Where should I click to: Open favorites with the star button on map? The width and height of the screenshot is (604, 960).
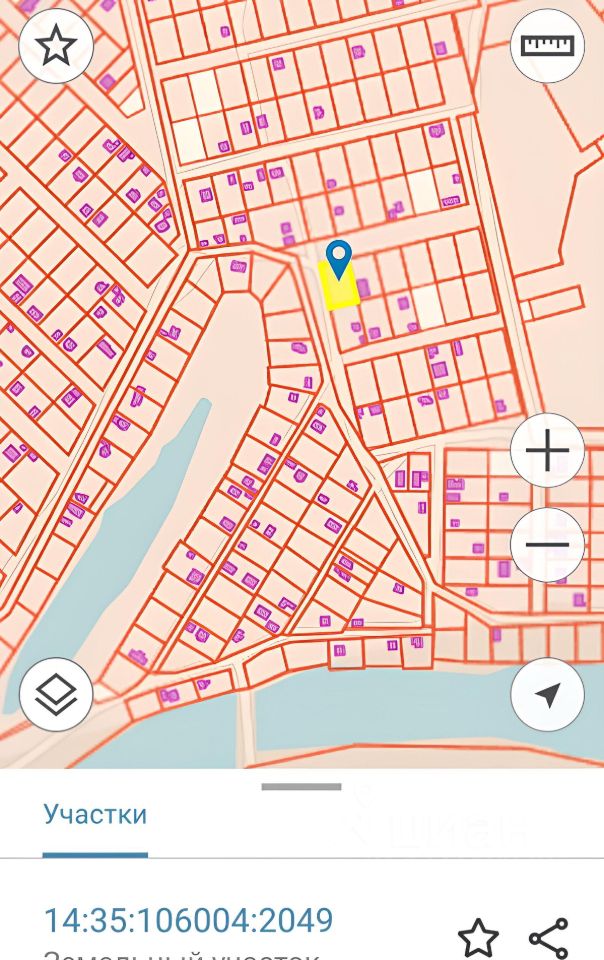56,46
